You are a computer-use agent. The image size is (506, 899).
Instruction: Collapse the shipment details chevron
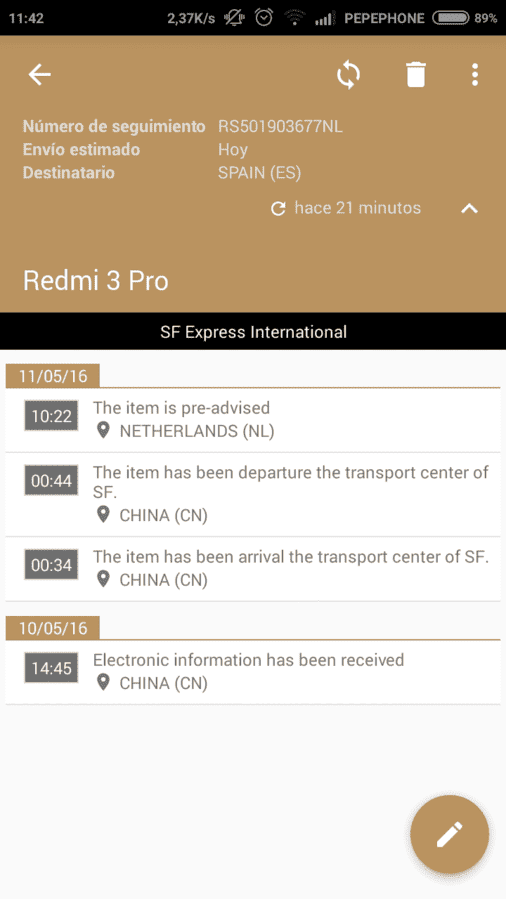click(469, 208)
